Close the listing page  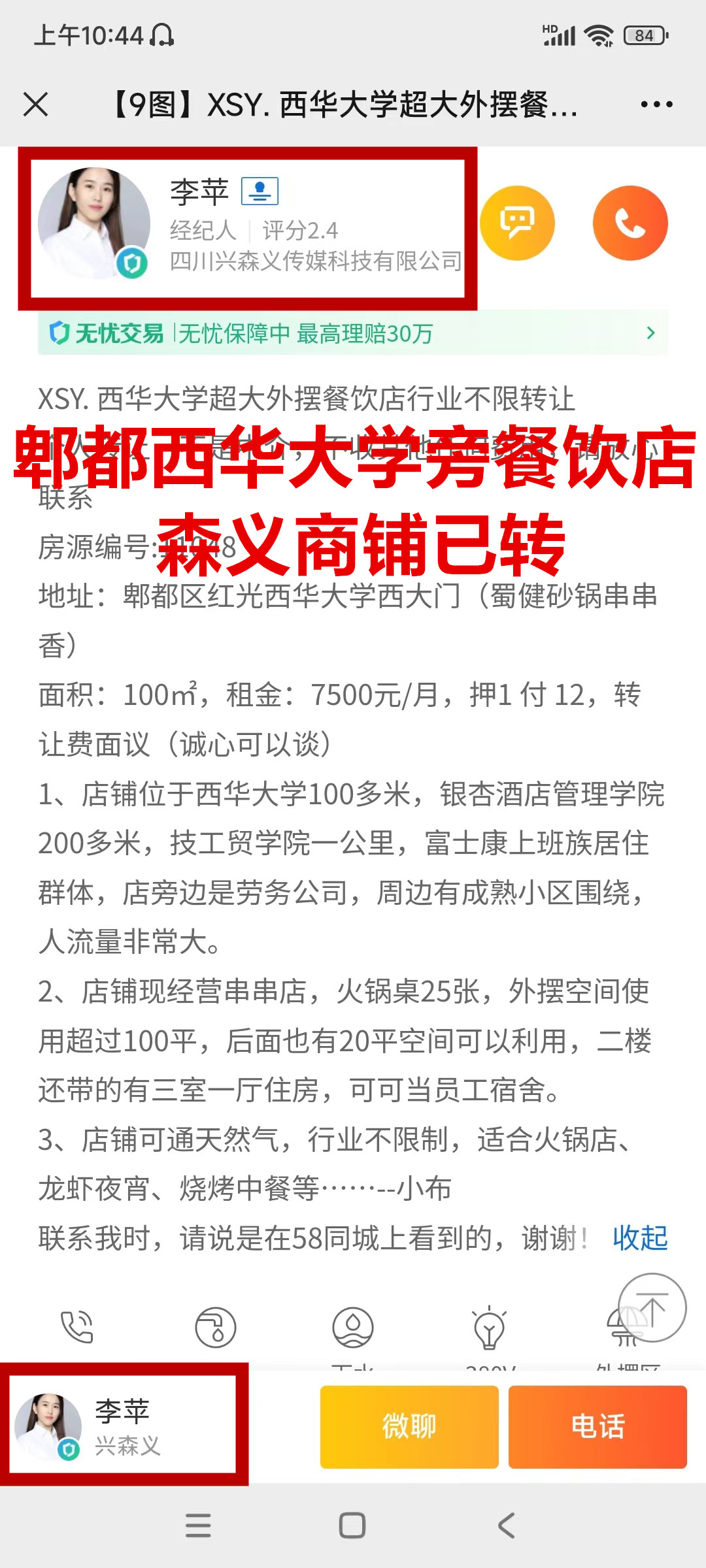[x=35, y=105]
